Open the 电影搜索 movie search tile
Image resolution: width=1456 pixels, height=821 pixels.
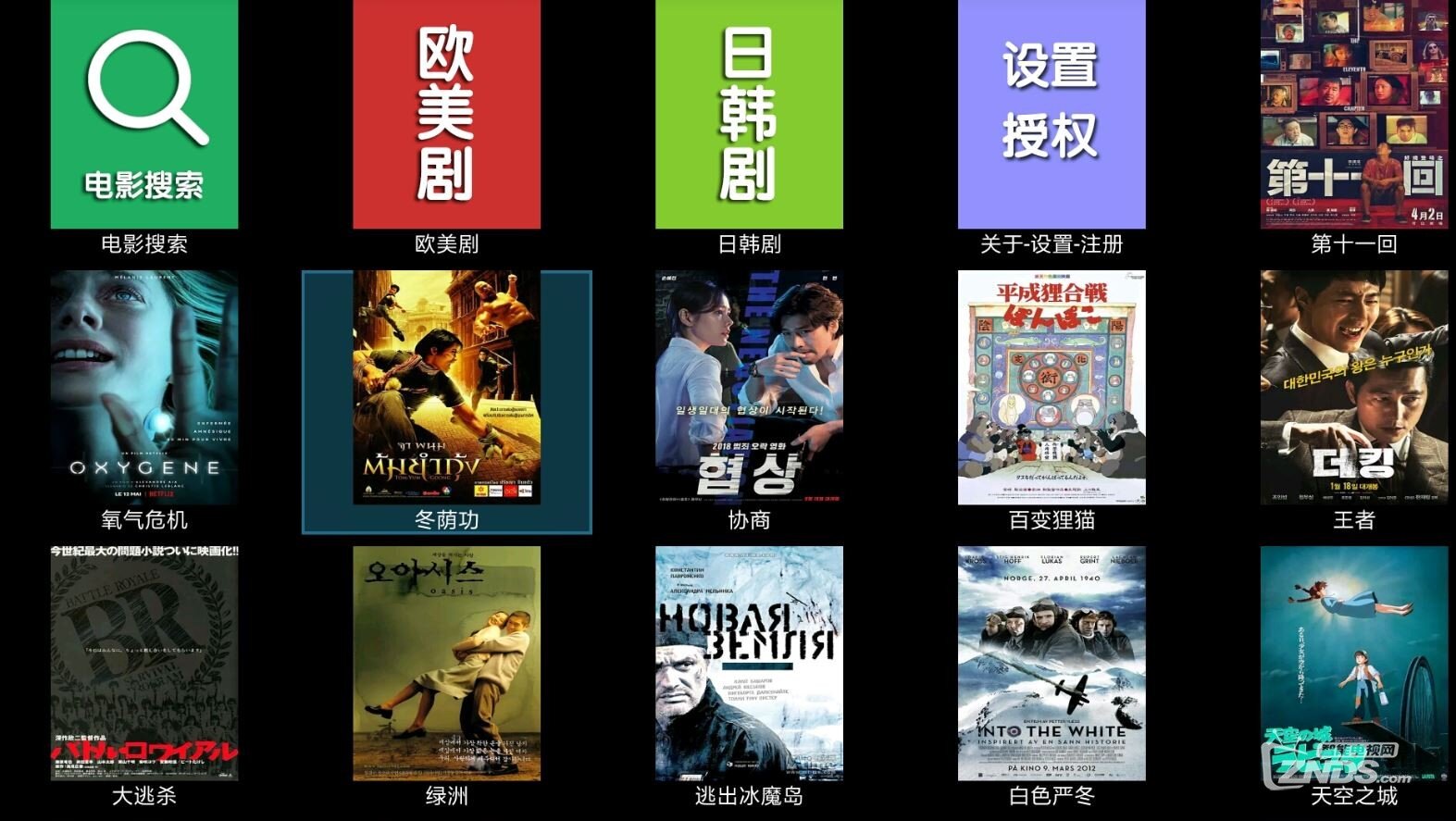(144, 115)
